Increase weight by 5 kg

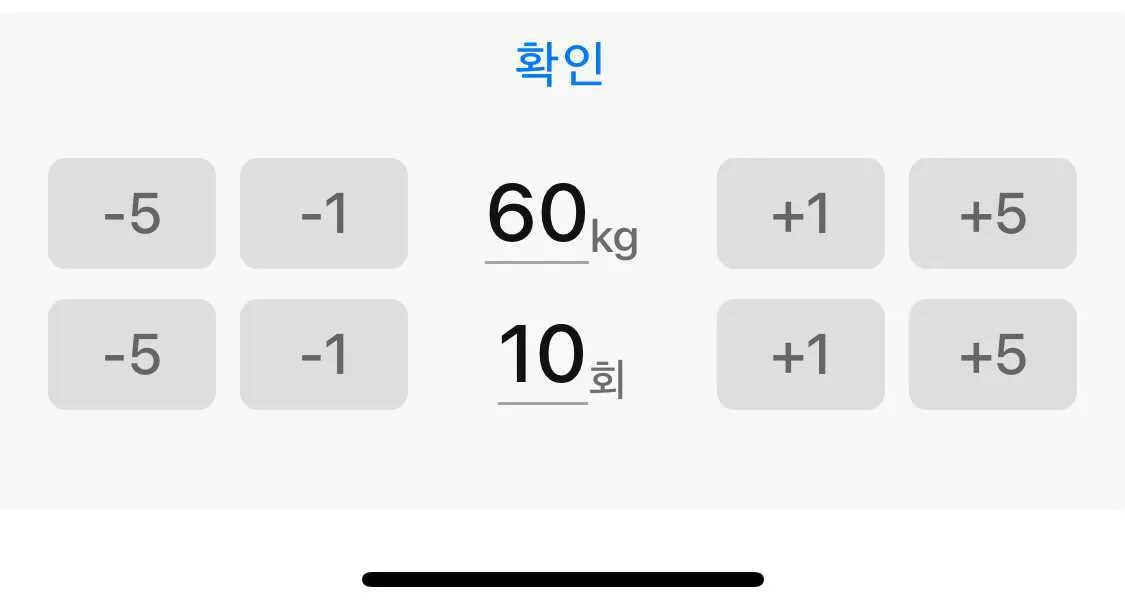point(992,214)
